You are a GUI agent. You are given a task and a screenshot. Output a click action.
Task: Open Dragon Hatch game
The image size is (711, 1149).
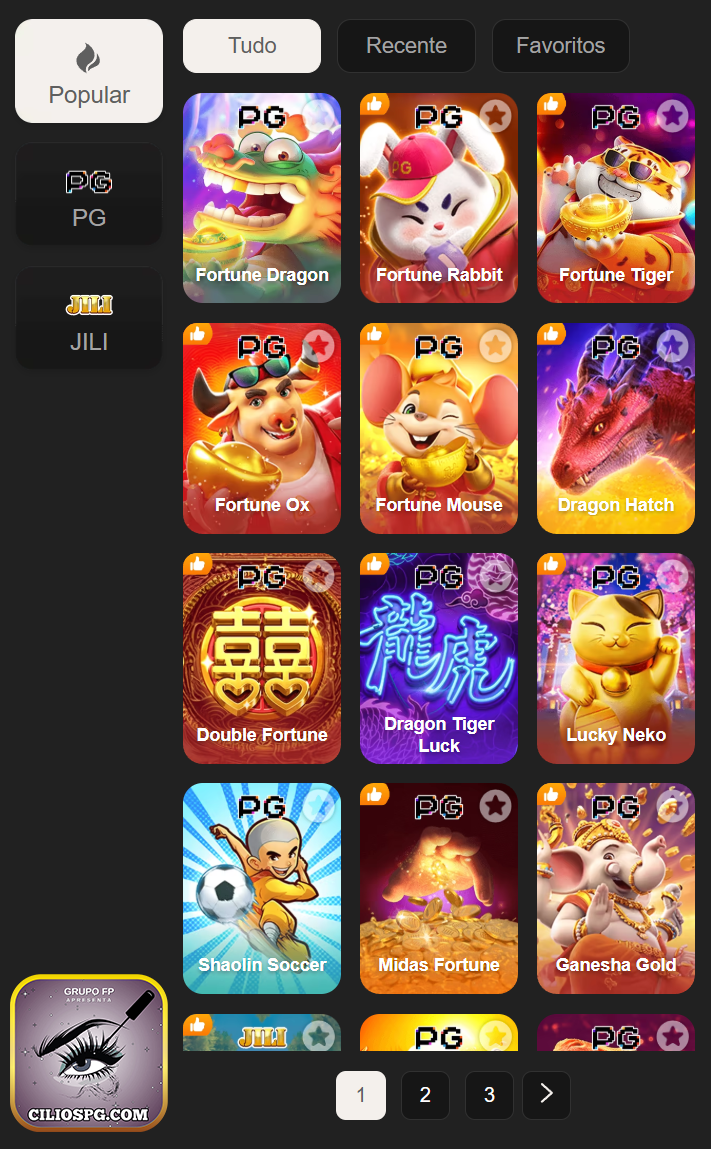pyautogui.click(x=616, y=430)
